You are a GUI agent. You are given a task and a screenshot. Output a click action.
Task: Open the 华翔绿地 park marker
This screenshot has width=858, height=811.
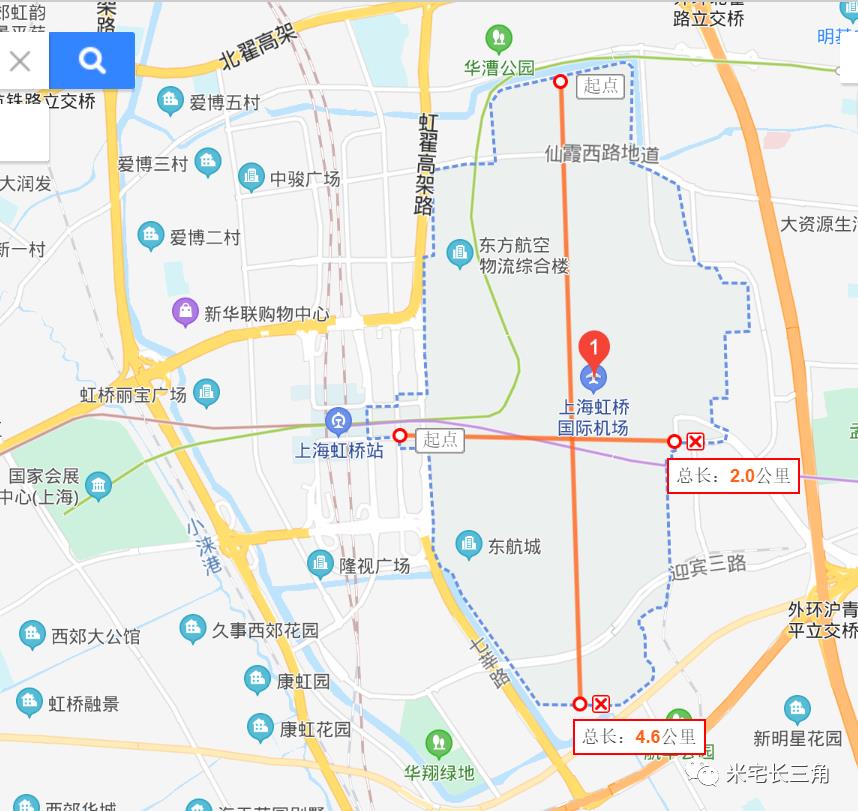click(x=438, y=744)
